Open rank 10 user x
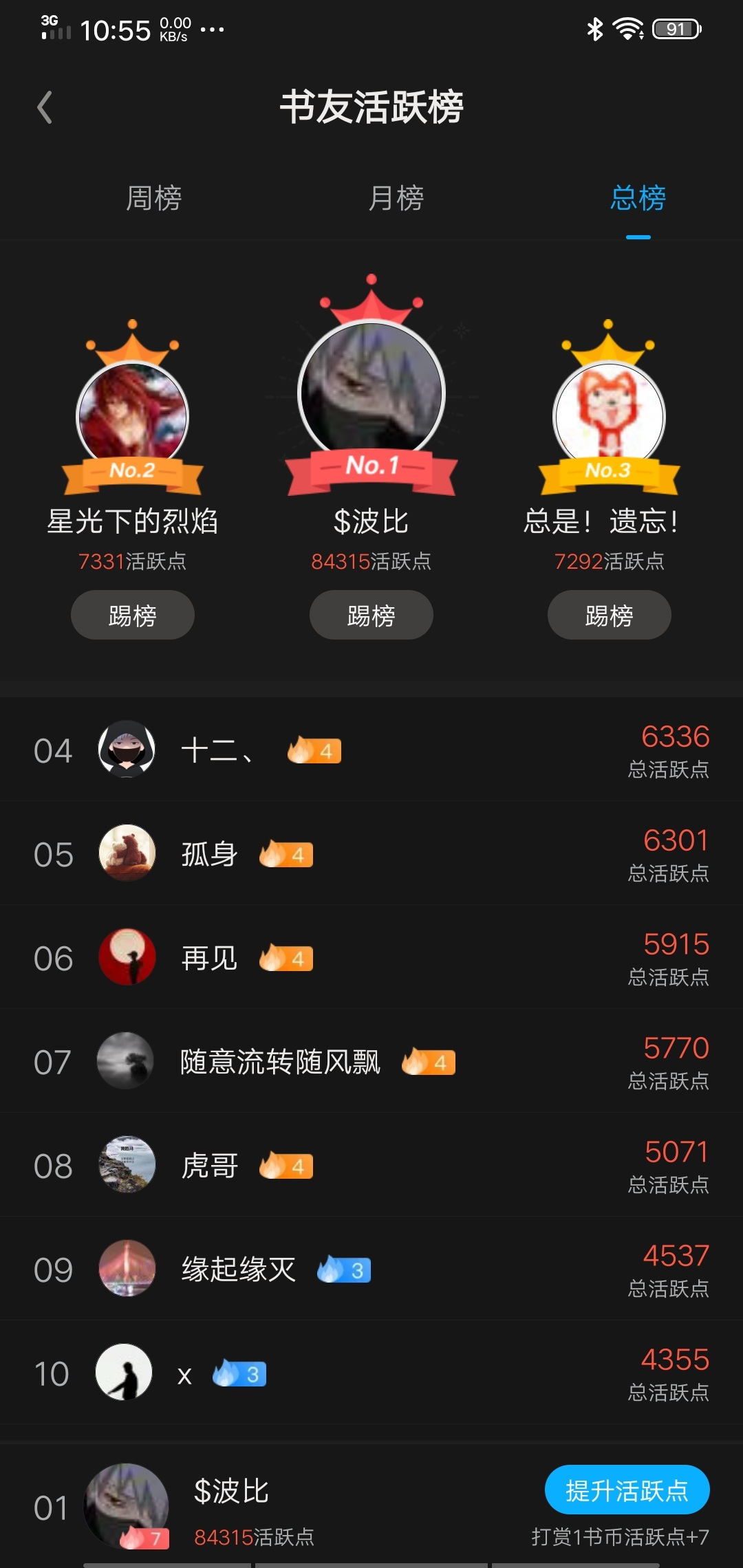Image resolution: width=743 pixels, height=1568 pixels. 371,1373
